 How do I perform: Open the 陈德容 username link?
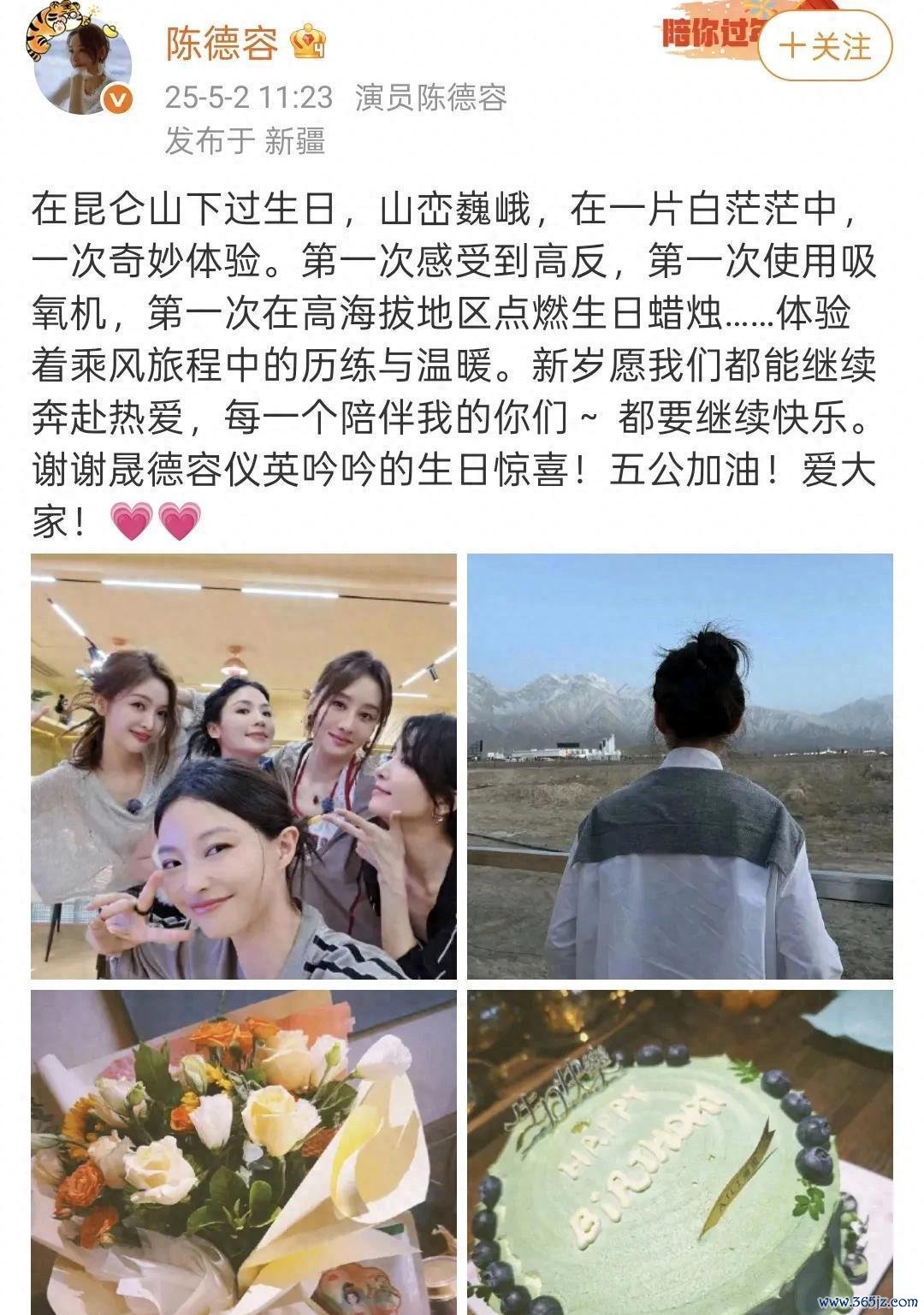point(222,43)
